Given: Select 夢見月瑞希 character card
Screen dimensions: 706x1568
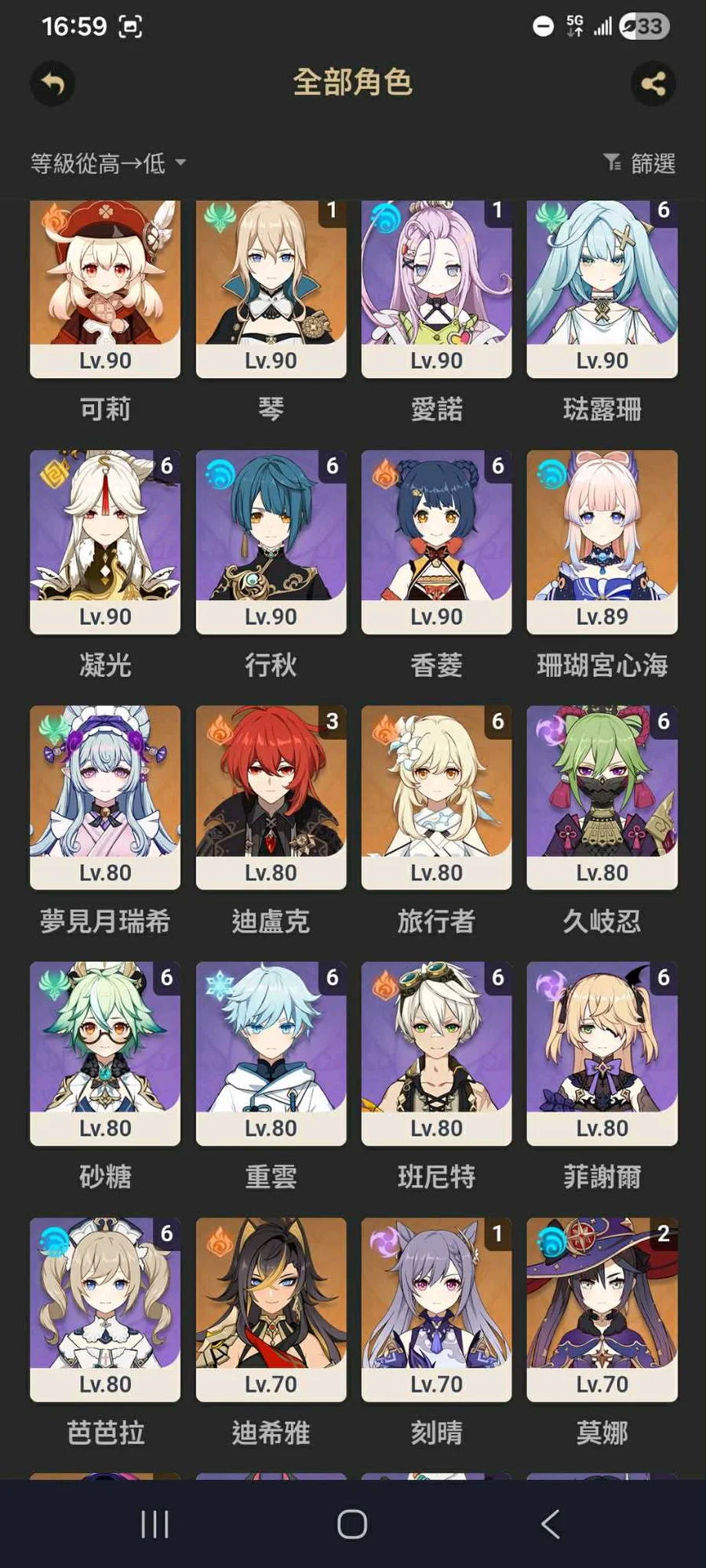Looking at the screenshot, I should pyautogui.click(x=105, y=797).
